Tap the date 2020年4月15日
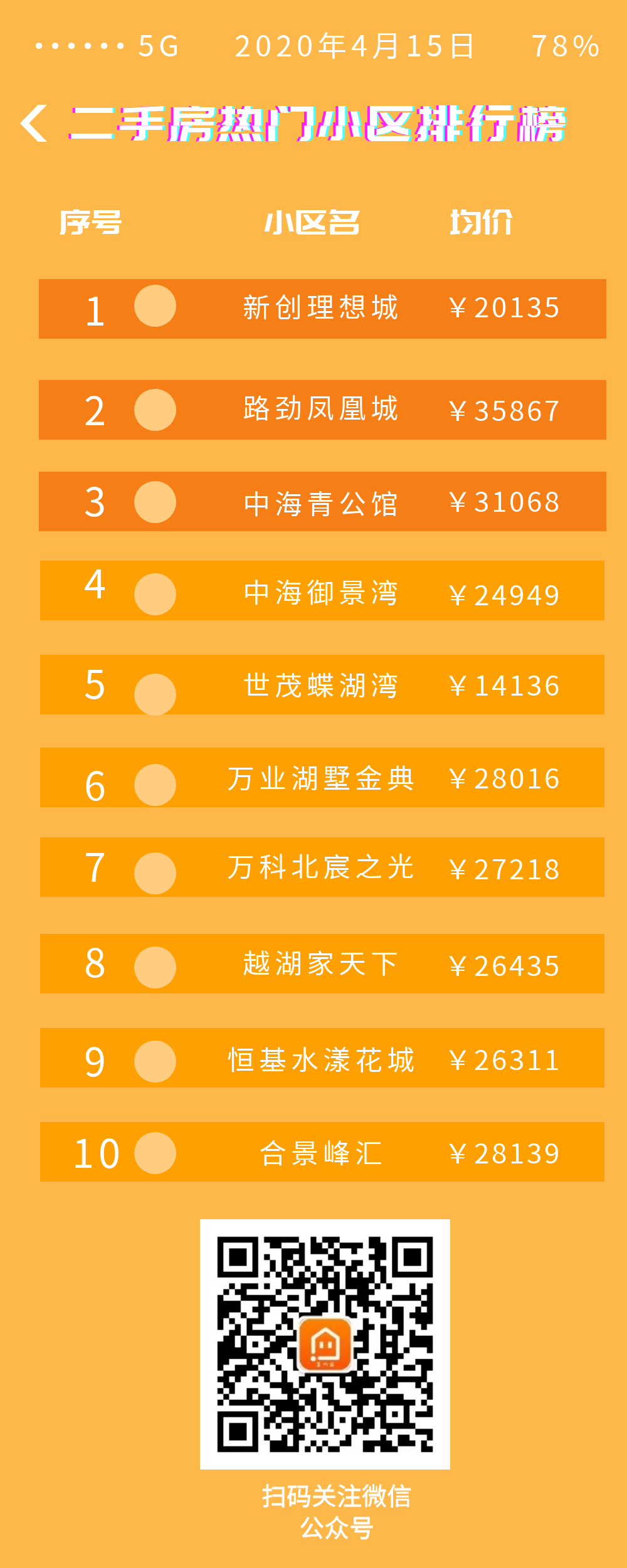The image size is (627, 1568). click(354, 45)
